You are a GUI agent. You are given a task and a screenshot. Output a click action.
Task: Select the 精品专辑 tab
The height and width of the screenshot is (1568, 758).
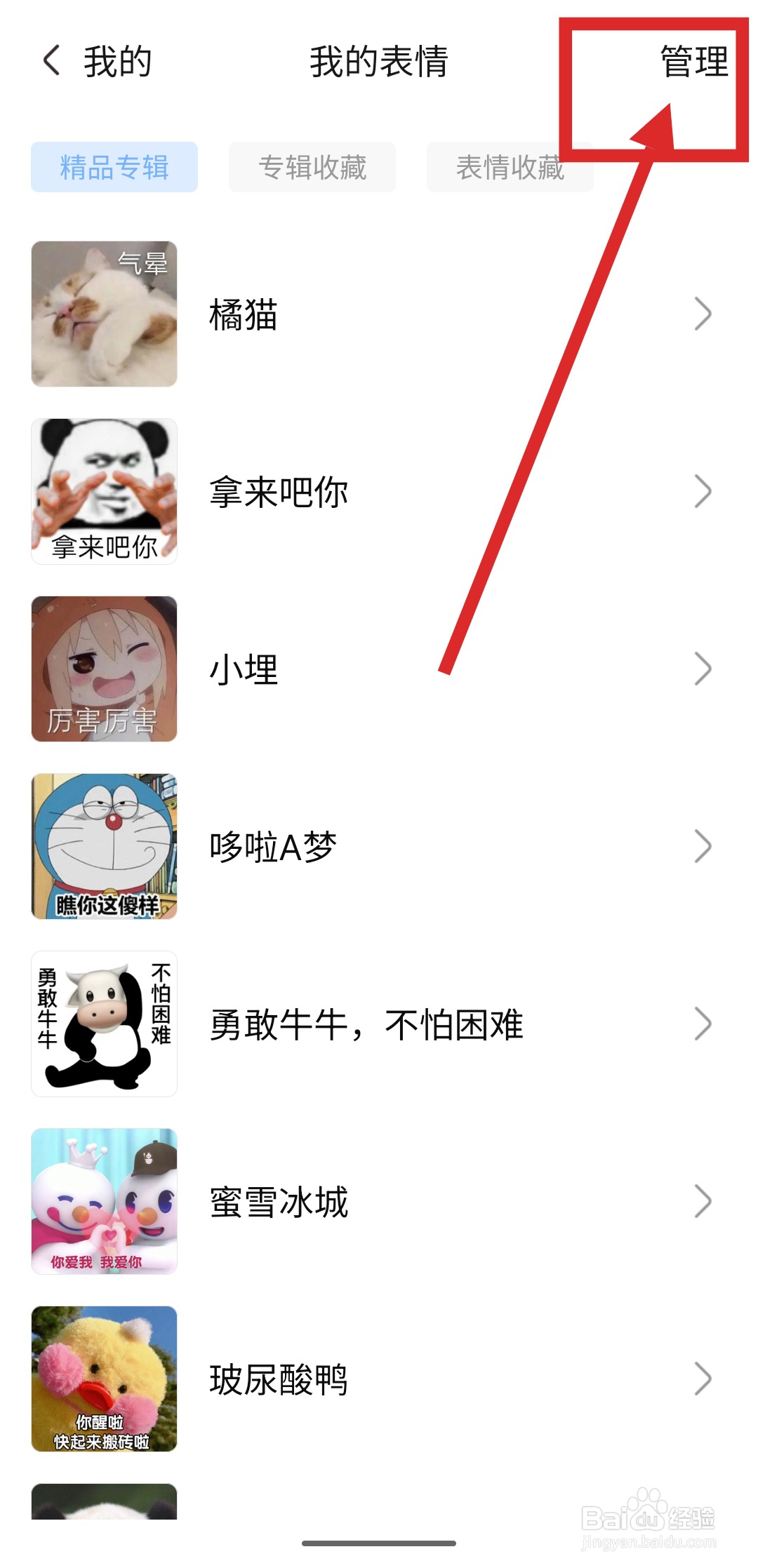[x=114, y=167]
